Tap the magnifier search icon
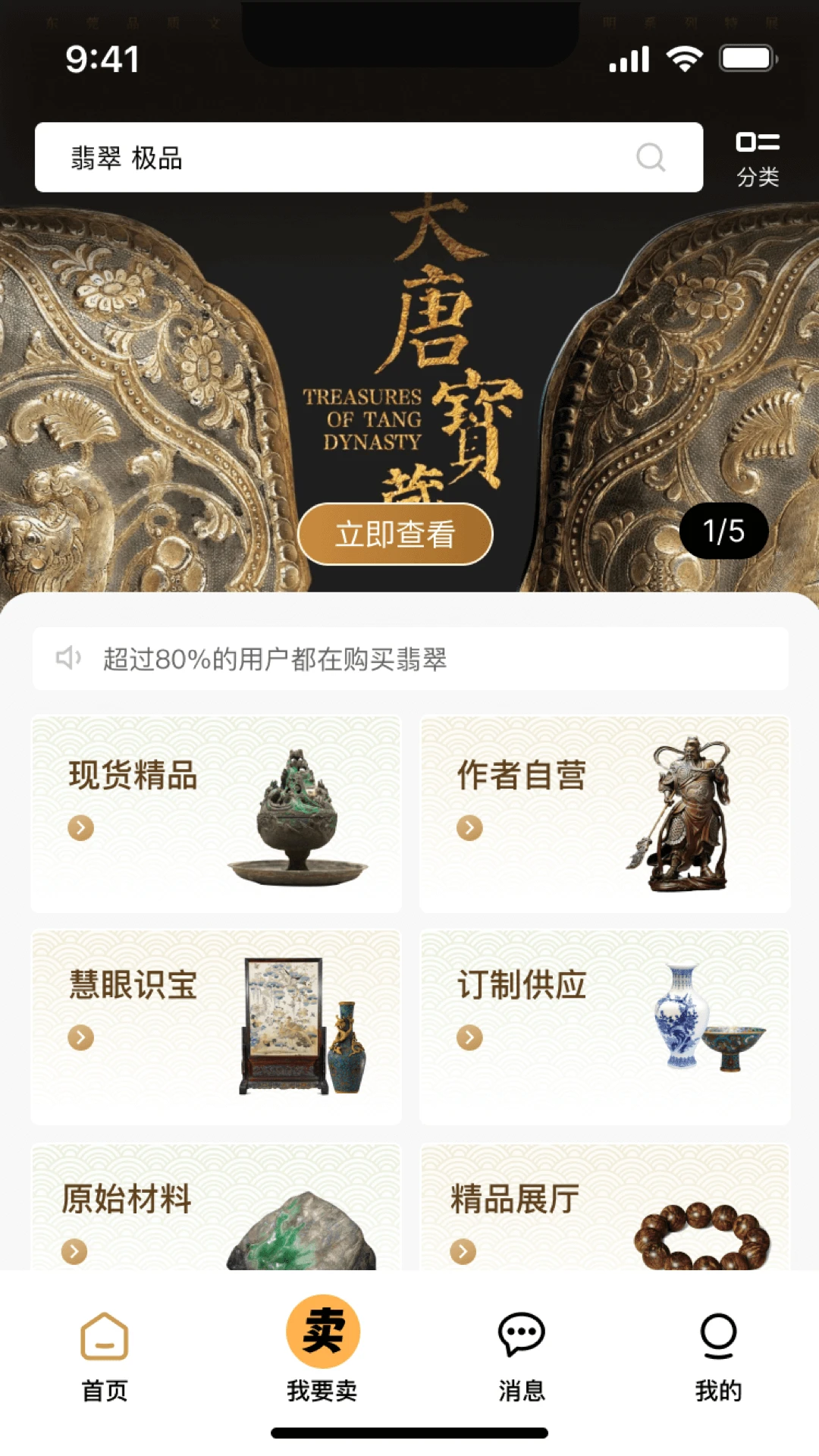This screenshot has width=819, height=1456. click(x=650, y=158)
